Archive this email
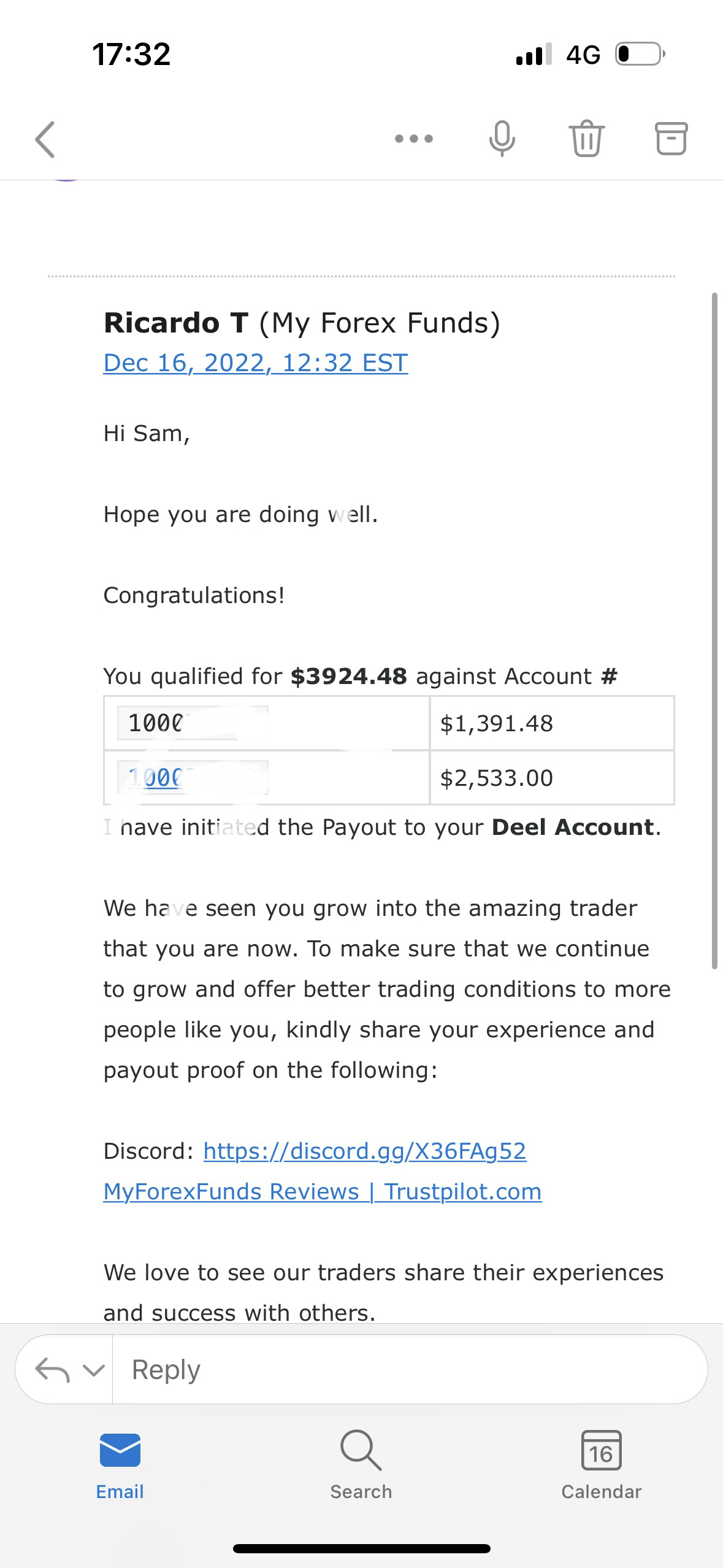Viewport: 723px width, 1568px height. coord(671,139)
